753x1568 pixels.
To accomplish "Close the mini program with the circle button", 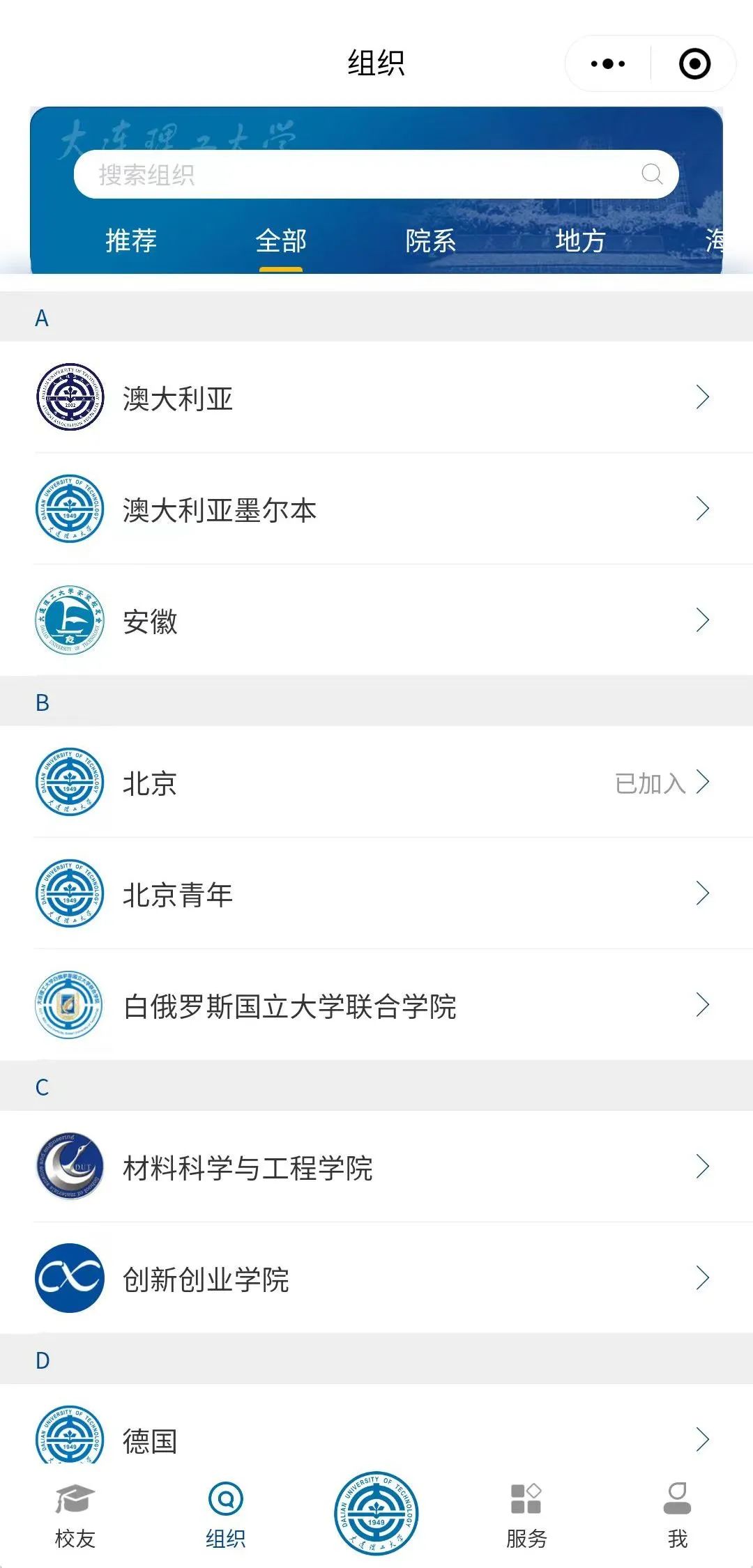I will [x=694, y=64].
